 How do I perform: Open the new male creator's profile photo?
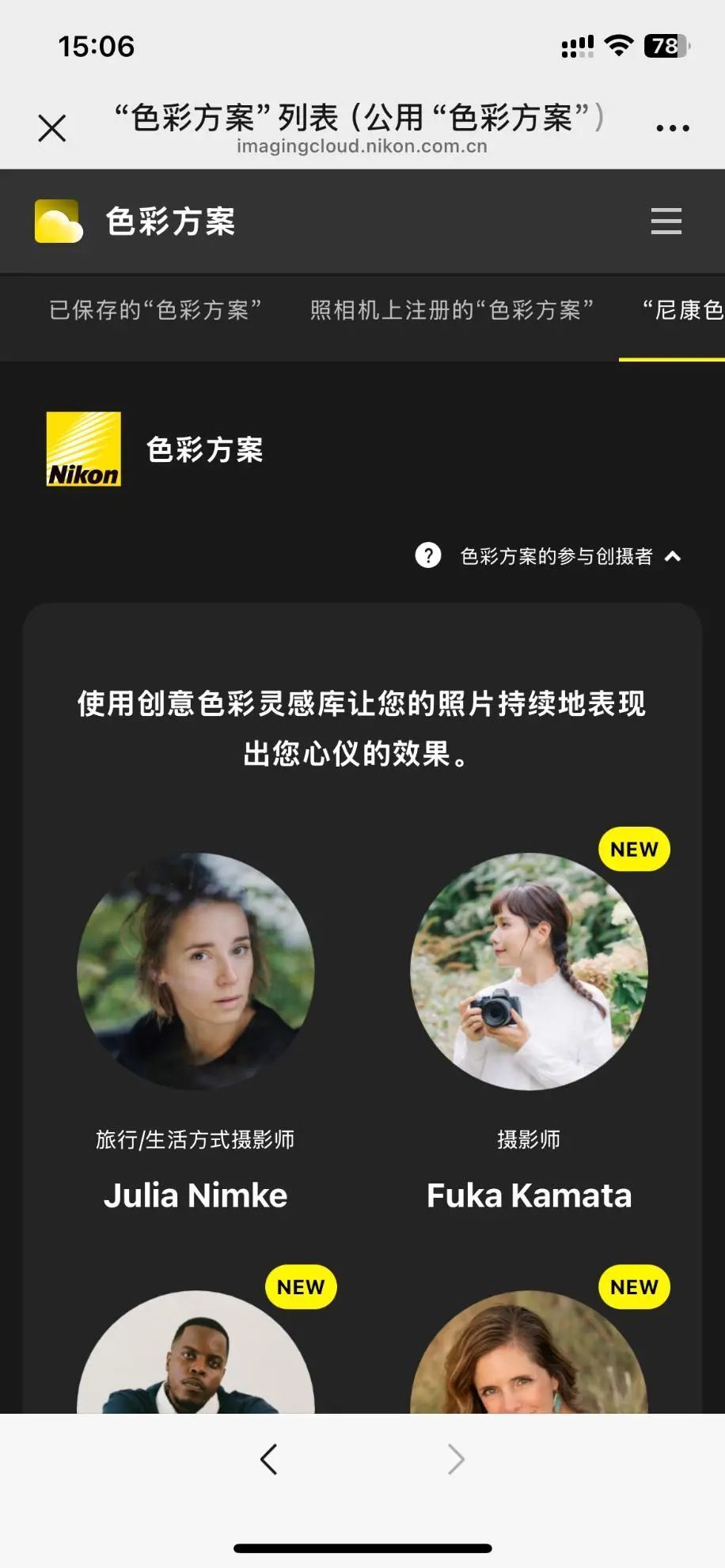click(195, 1361)
